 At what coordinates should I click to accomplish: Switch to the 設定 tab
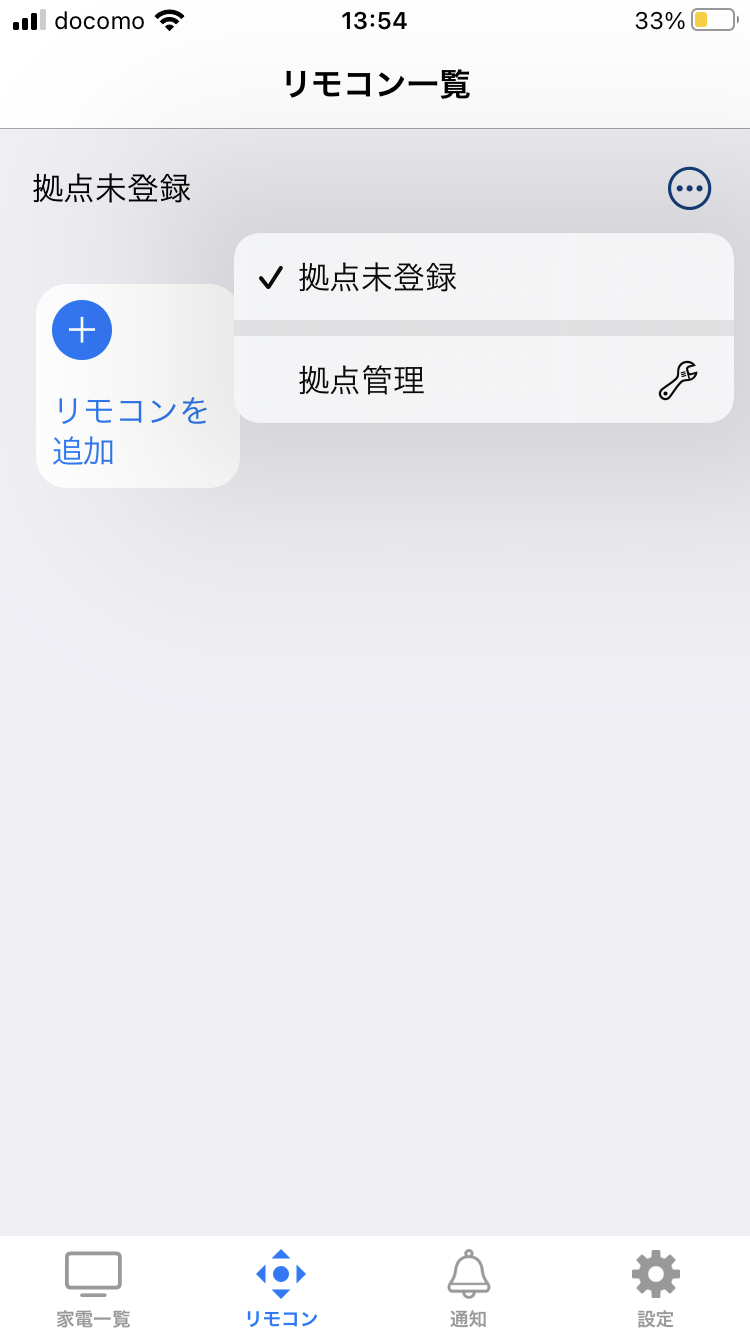click(x=655, y=1285)
